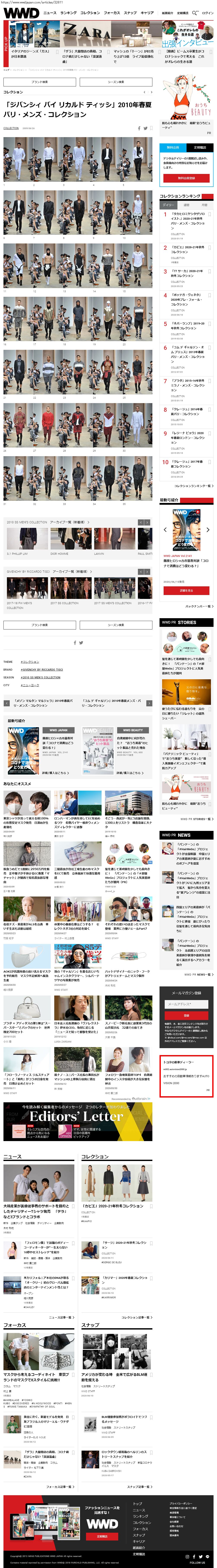
Task: Open ランキング in the top navigation
Action: 69,13
